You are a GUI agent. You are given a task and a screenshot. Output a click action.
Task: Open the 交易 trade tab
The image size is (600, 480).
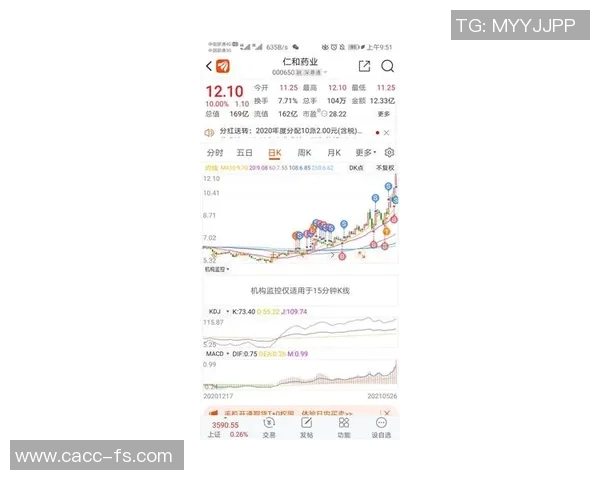tap(269, 428)
